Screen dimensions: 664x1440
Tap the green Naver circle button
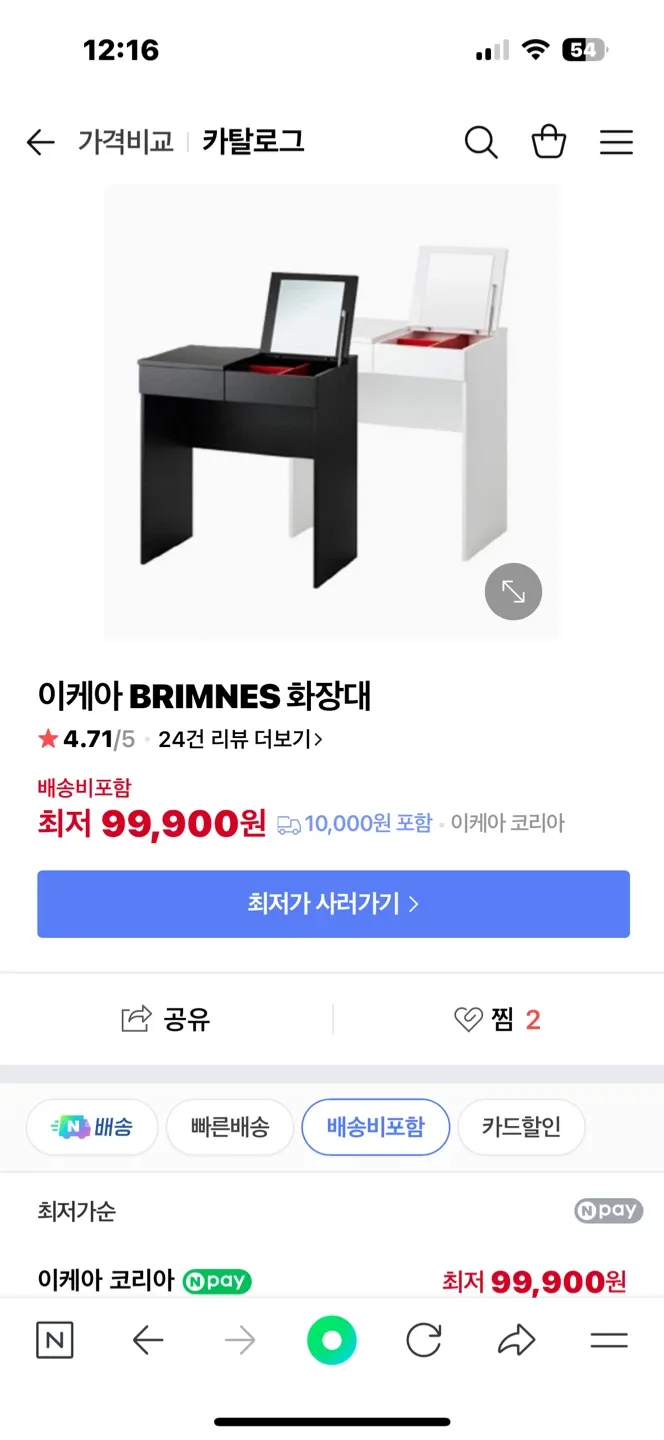point(332,1340)
